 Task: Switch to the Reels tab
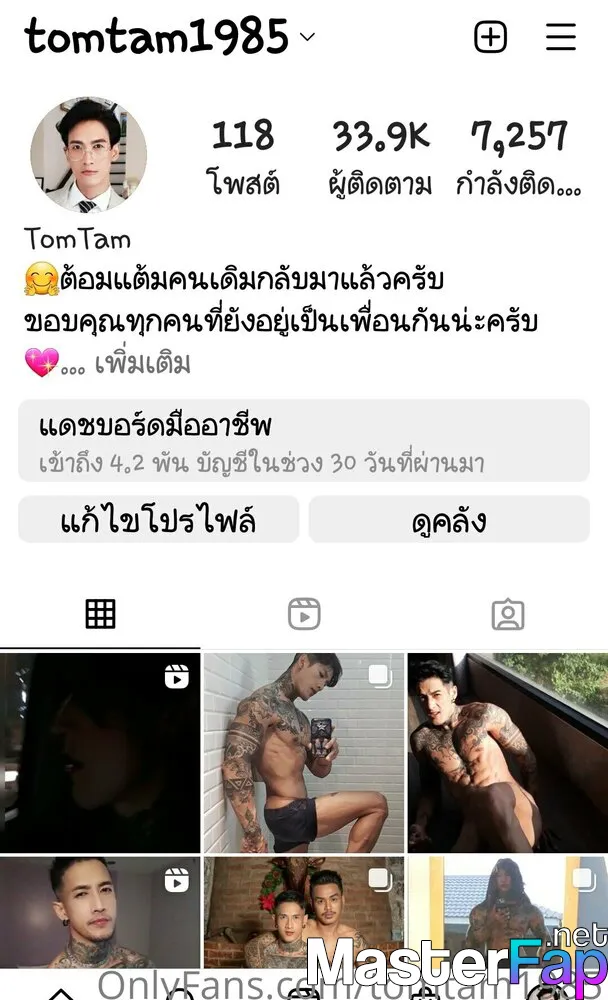304,614
